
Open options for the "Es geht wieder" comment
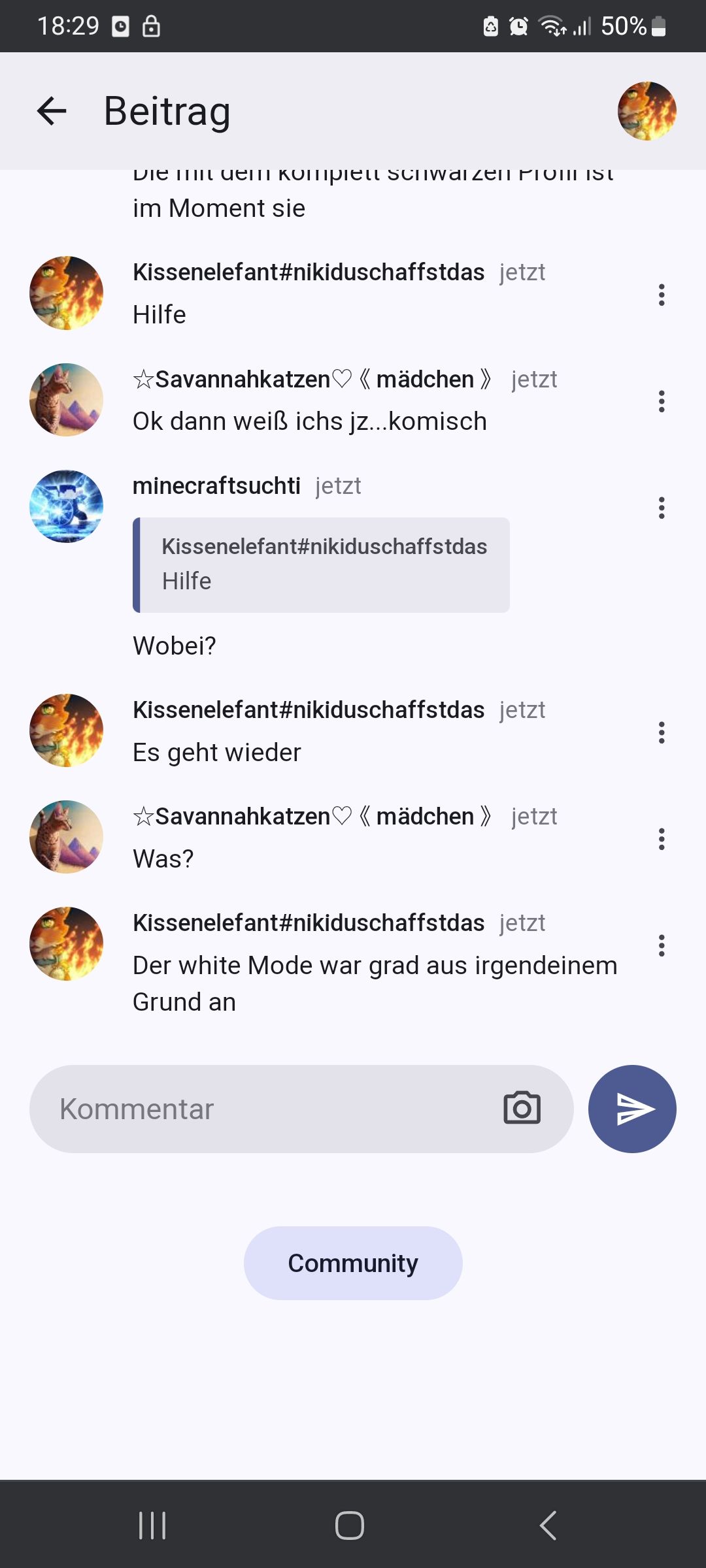pos(662,732)
